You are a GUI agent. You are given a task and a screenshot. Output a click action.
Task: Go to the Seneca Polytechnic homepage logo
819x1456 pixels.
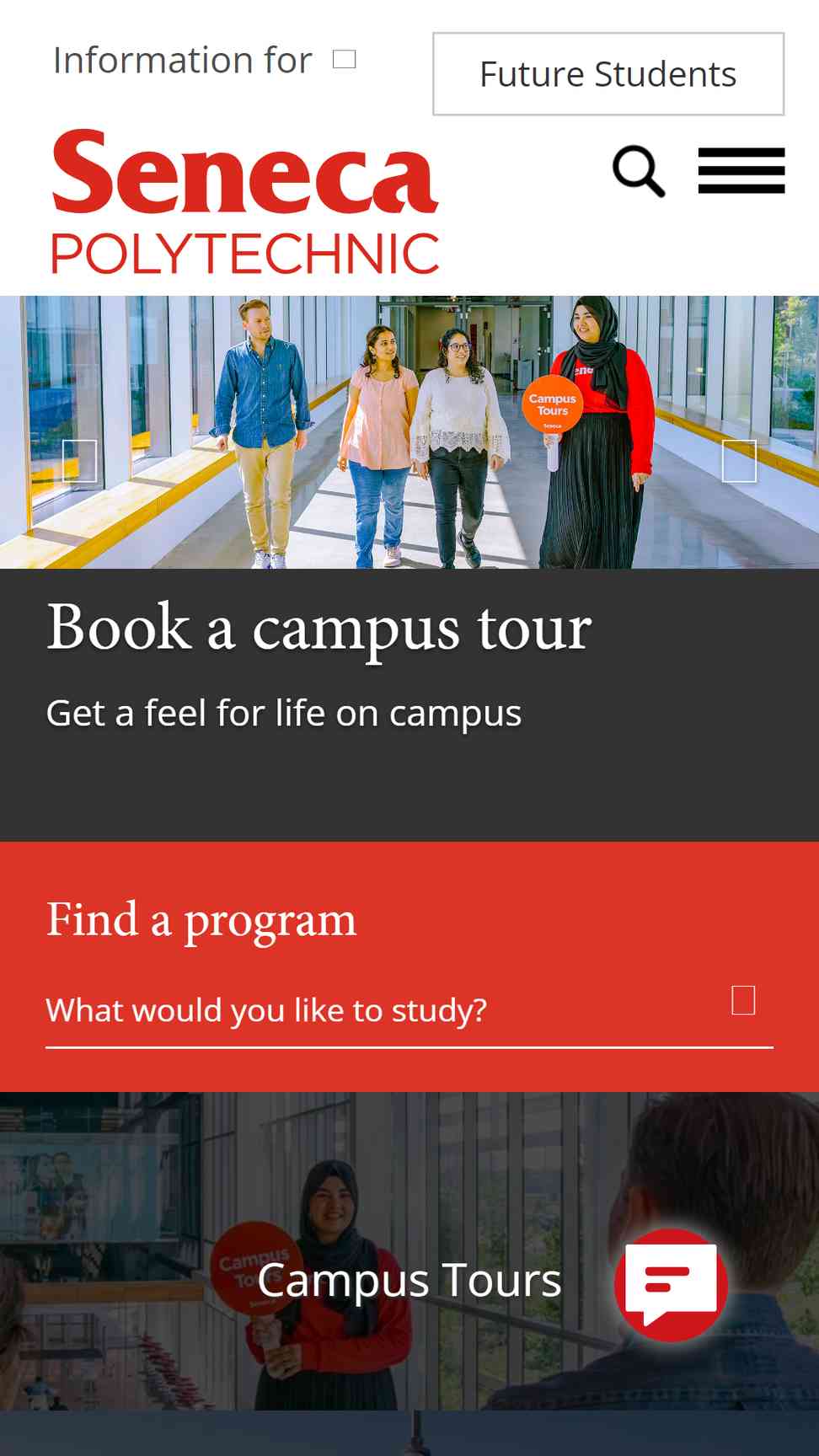click(x=245, y=201)
